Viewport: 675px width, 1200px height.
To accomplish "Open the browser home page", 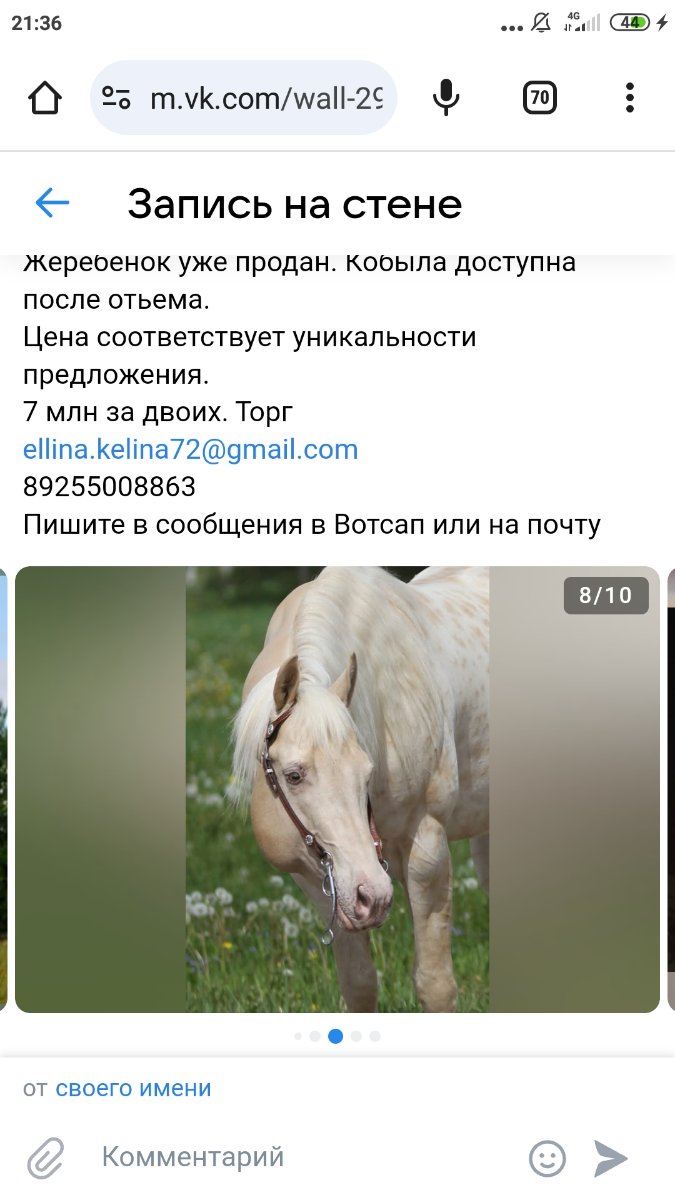I will coord(45,98).
